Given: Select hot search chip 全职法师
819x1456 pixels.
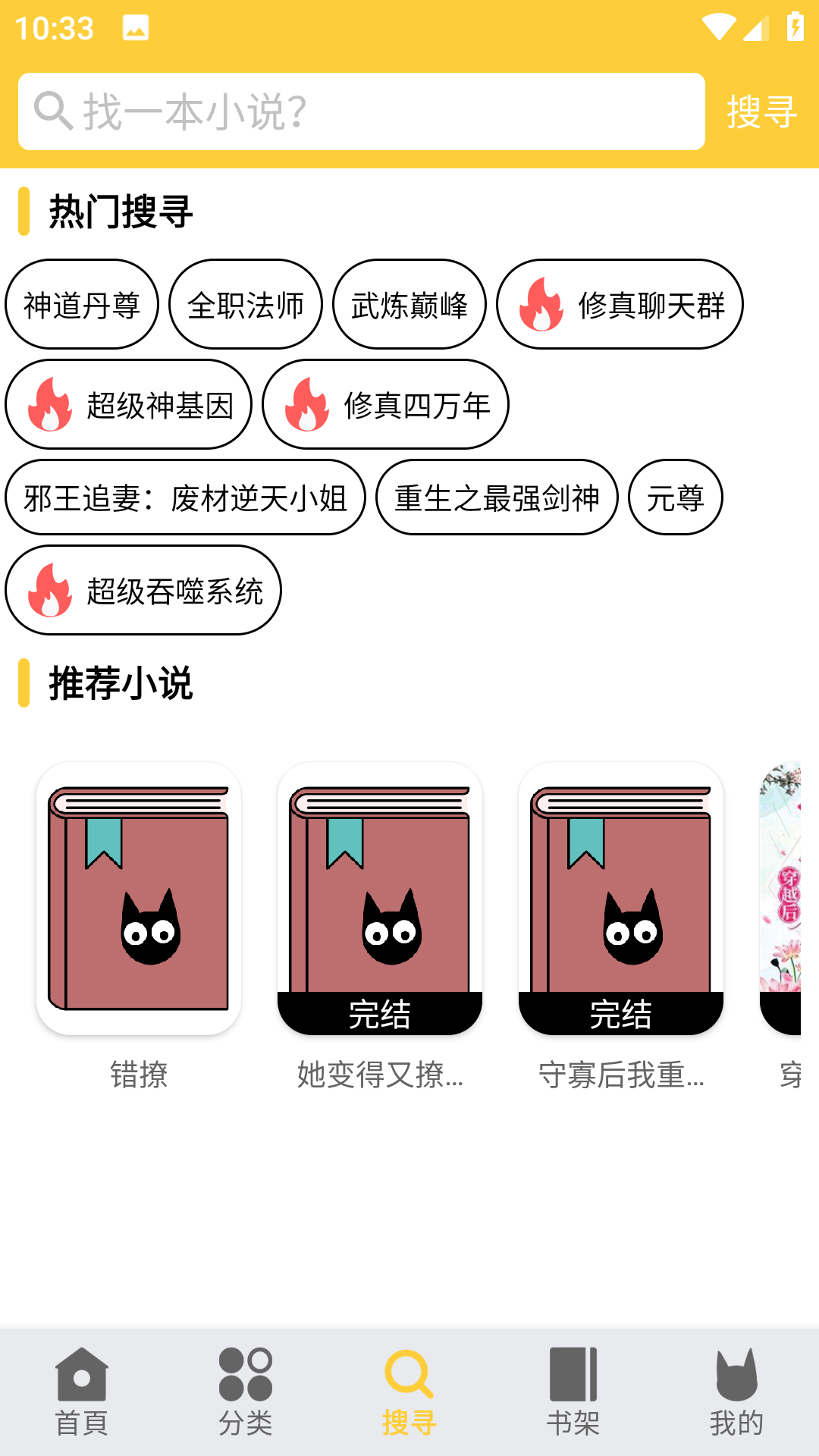Looking at the screenshot, I should tap(246, 305).
